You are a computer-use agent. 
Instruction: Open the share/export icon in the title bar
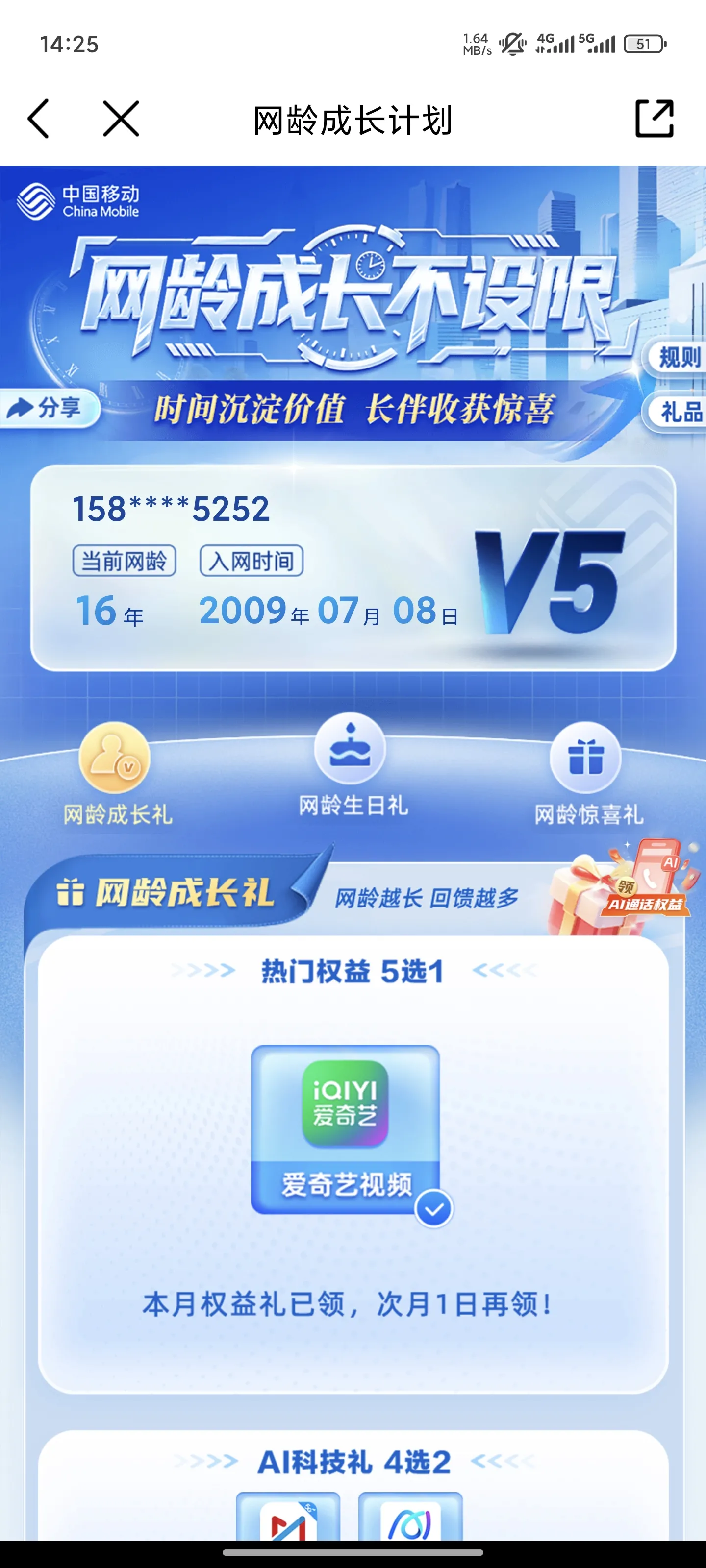coord(654,119)
